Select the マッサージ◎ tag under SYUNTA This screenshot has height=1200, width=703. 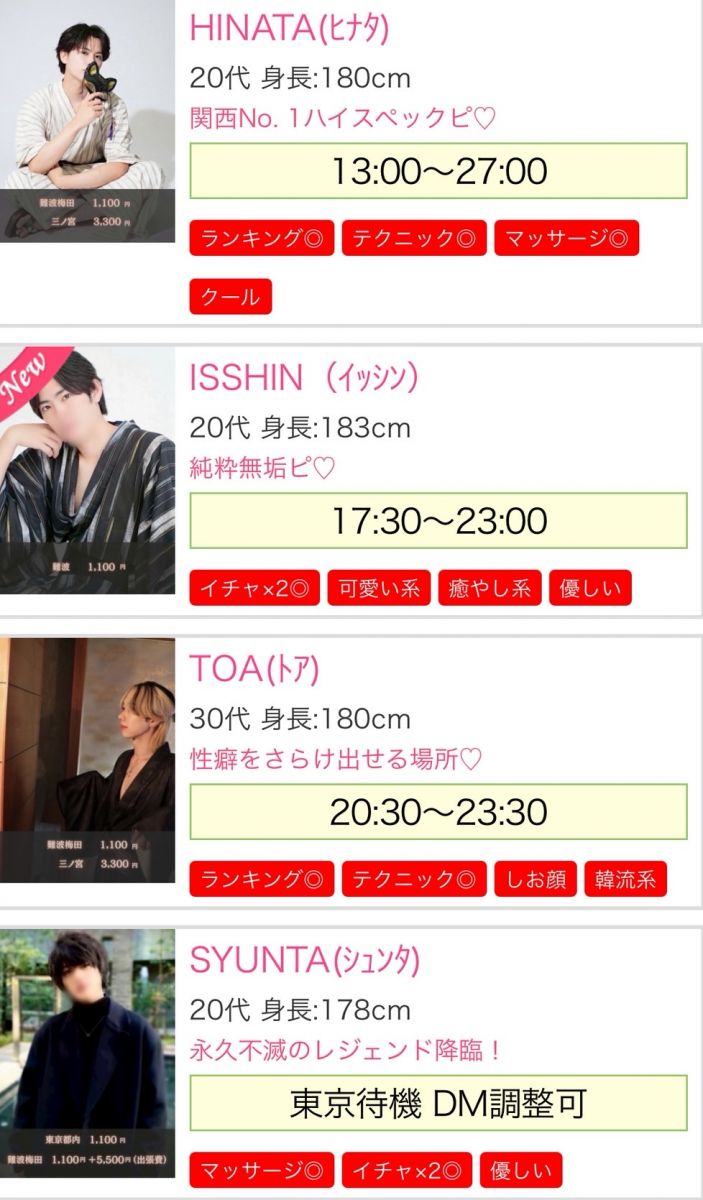pos(261,1169)
